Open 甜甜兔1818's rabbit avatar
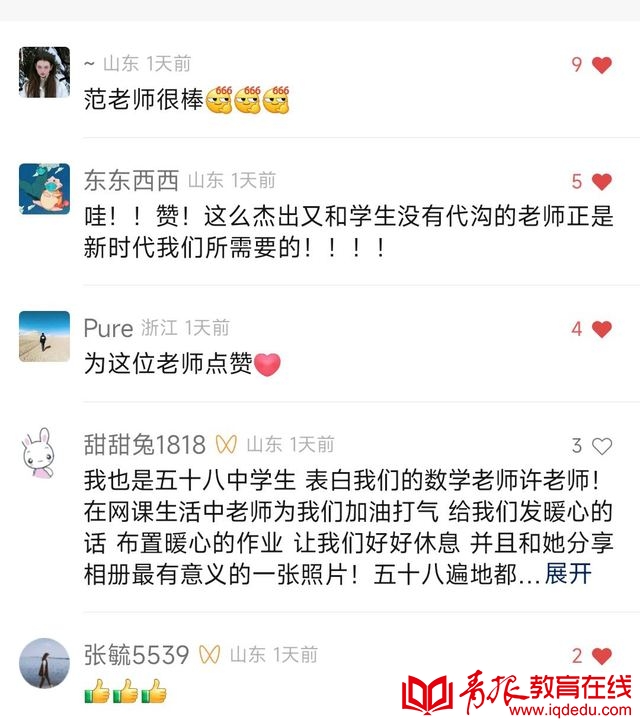This screenshot has height=725, width=640. 45,453
